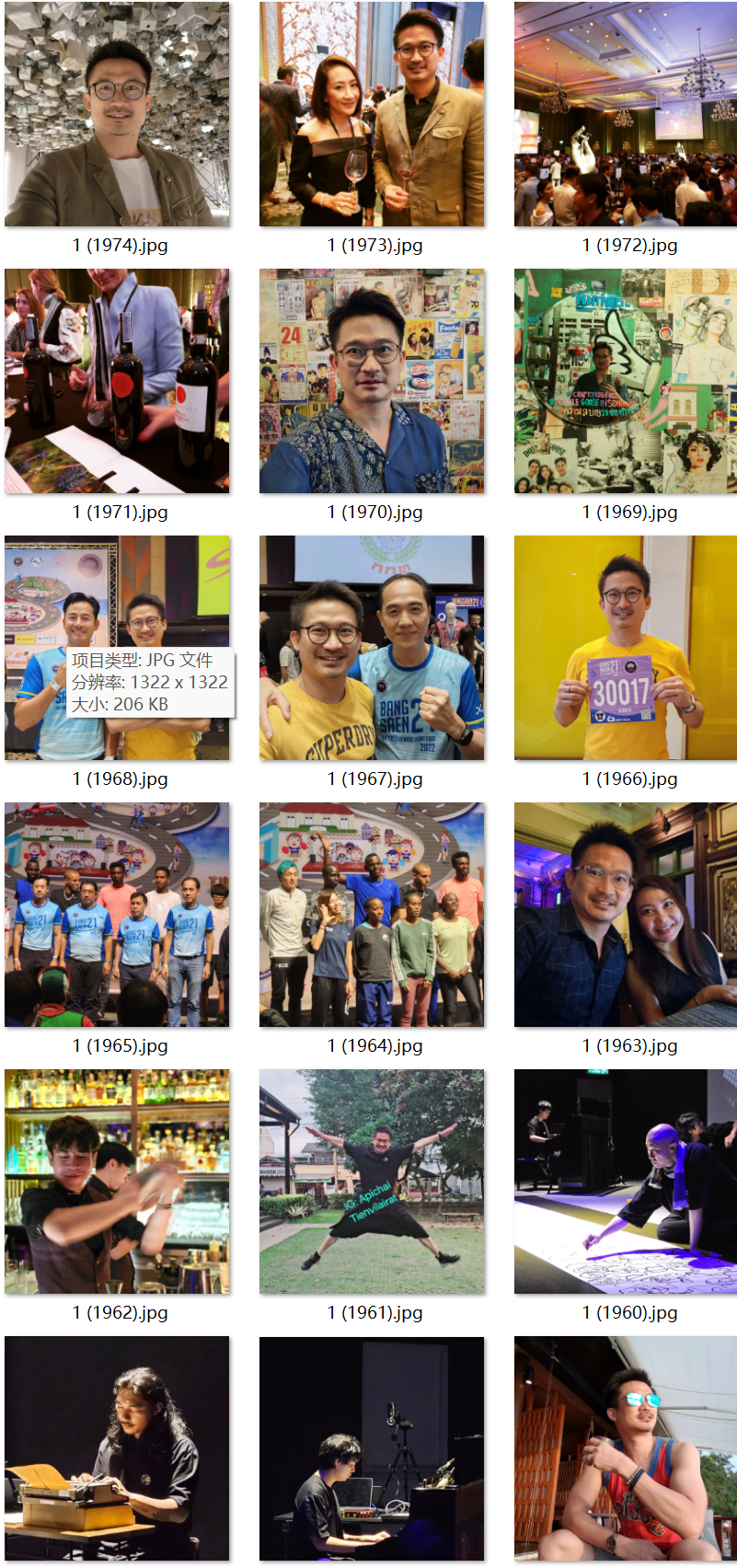Open the photo 1 (1963).jpg

point(626,915)
